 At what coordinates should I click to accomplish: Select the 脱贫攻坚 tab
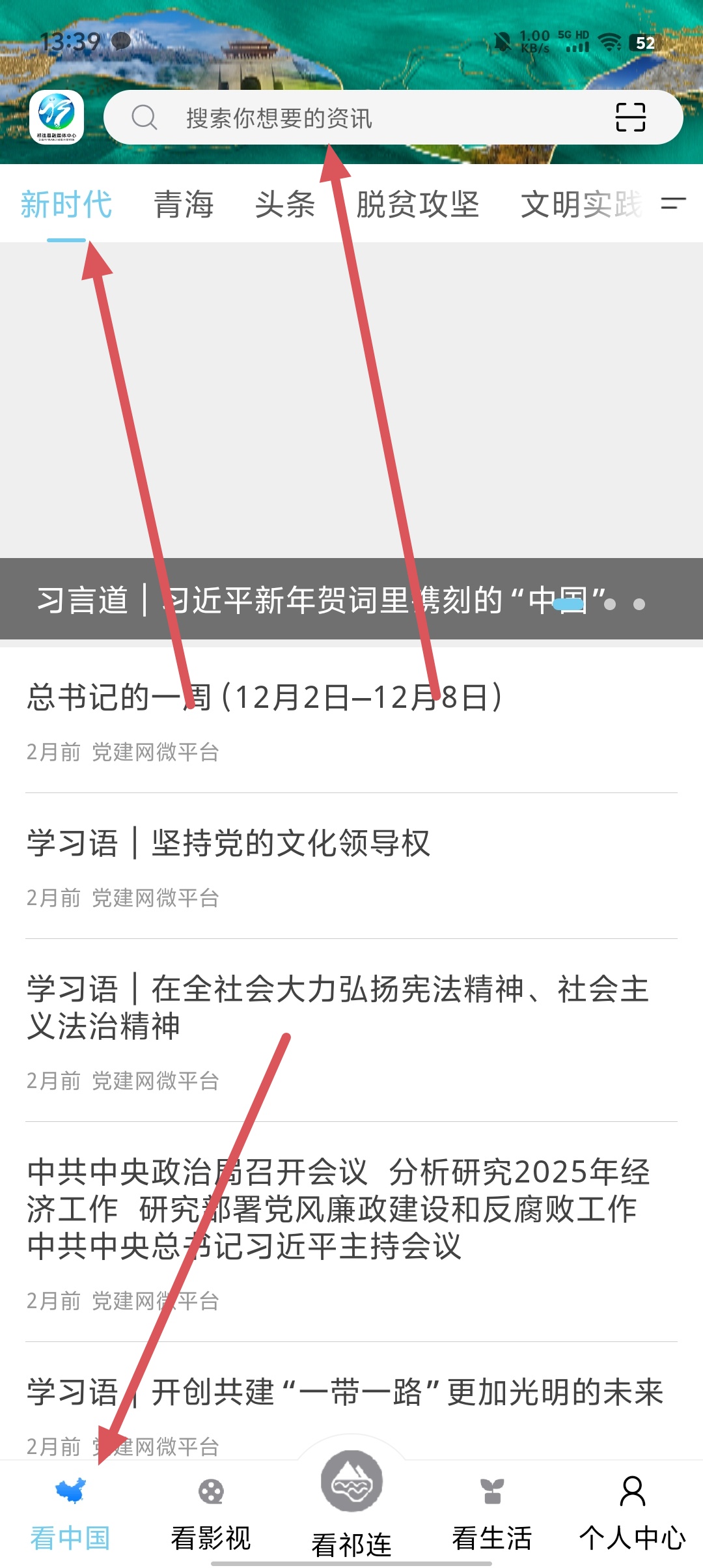pos(417,204)
